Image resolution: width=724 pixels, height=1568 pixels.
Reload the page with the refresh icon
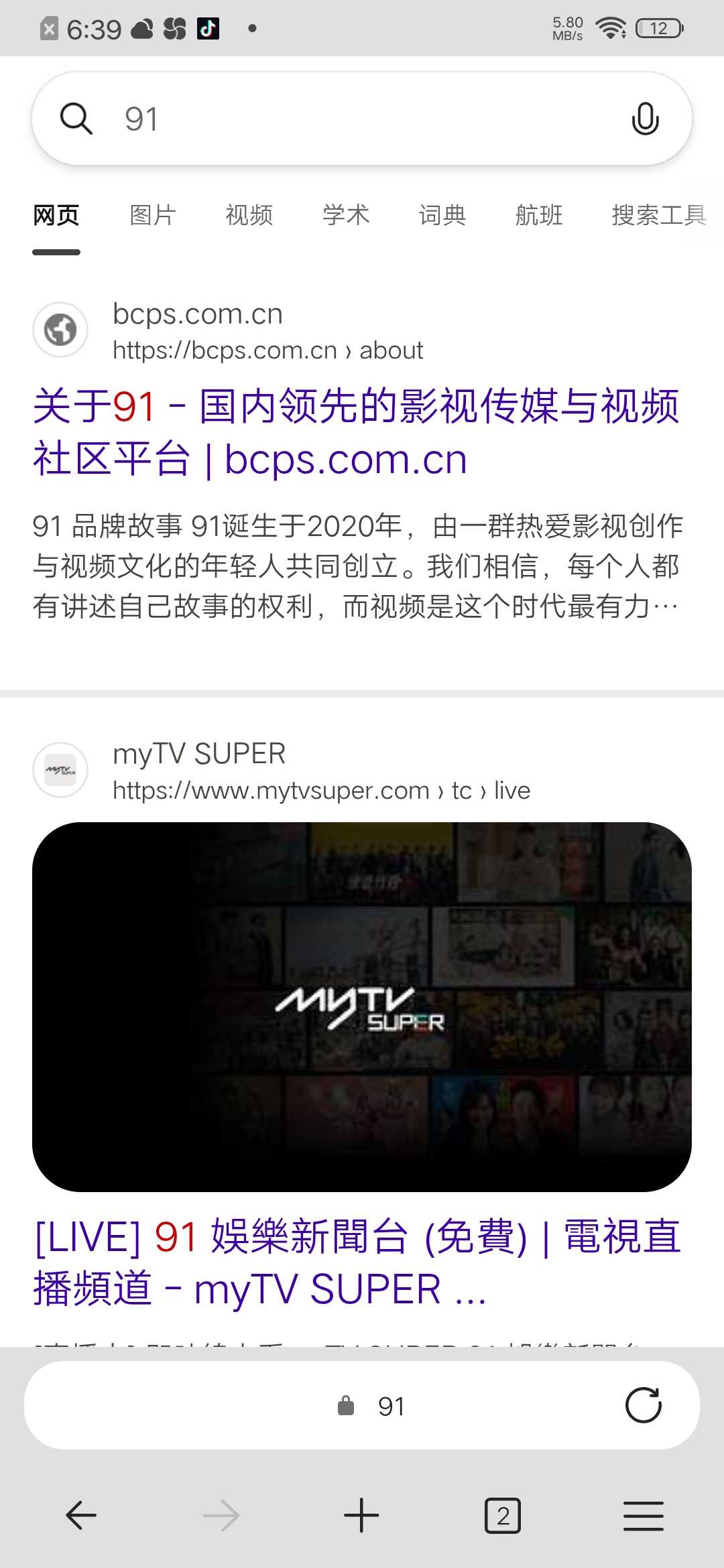click(644, 1405)
